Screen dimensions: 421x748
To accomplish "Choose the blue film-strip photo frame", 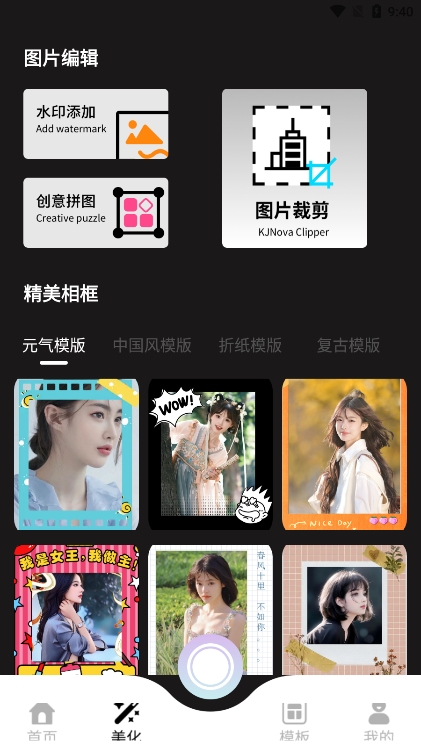I will tap(76, 454).
